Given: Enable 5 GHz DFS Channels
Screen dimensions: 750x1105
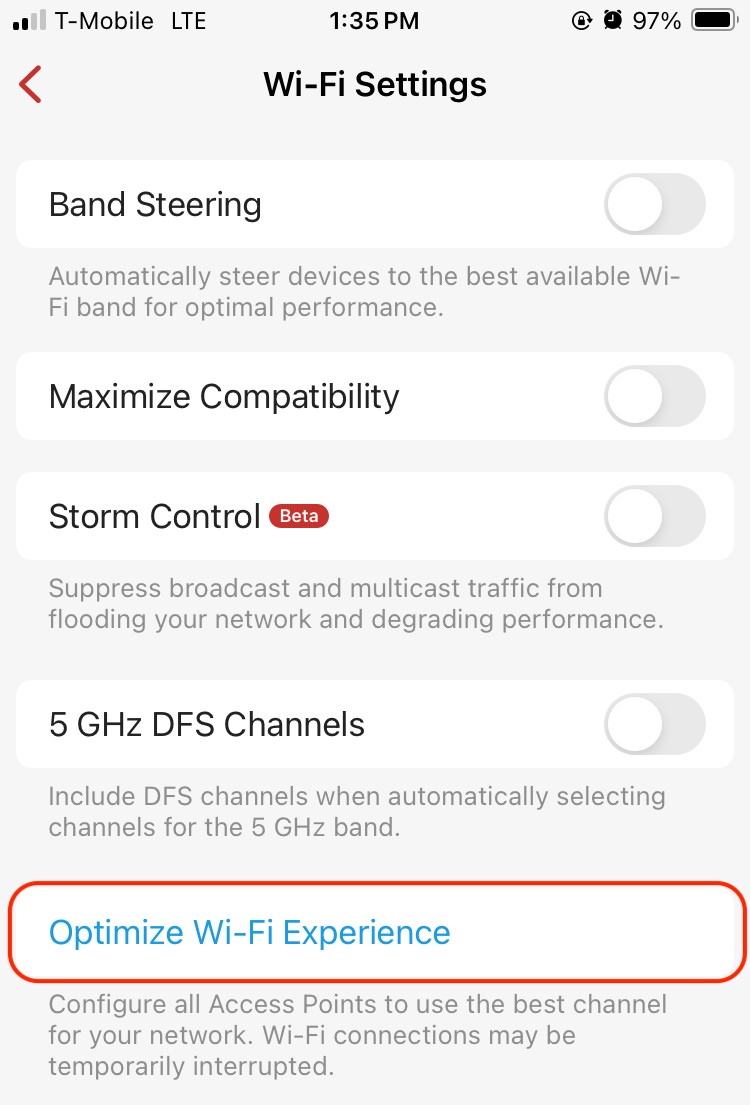Looking at the screenshot, I should click(654, 724).
